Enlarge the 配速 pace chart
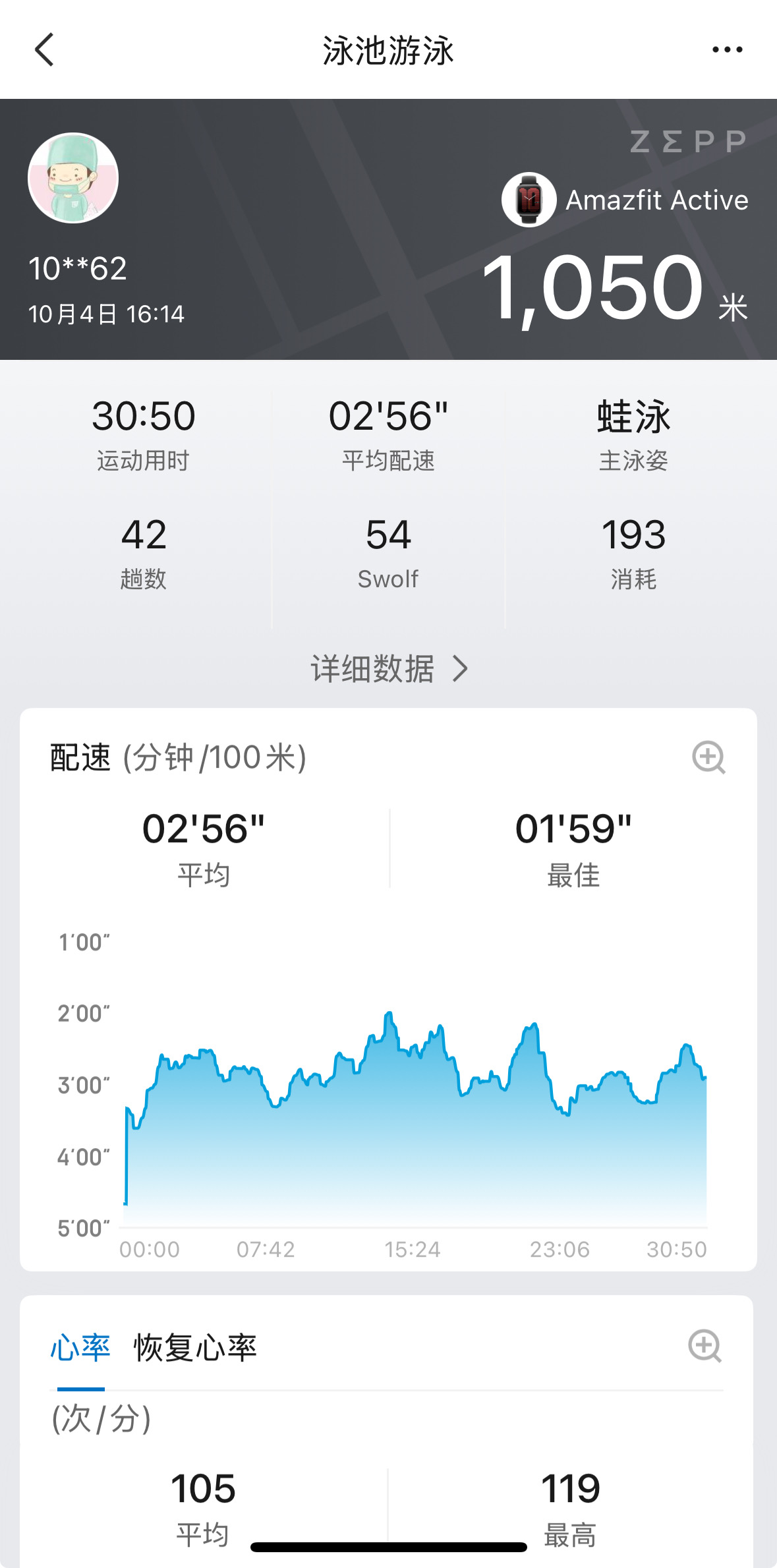This screenshot has width=777, height=1568. click(708, 757)
